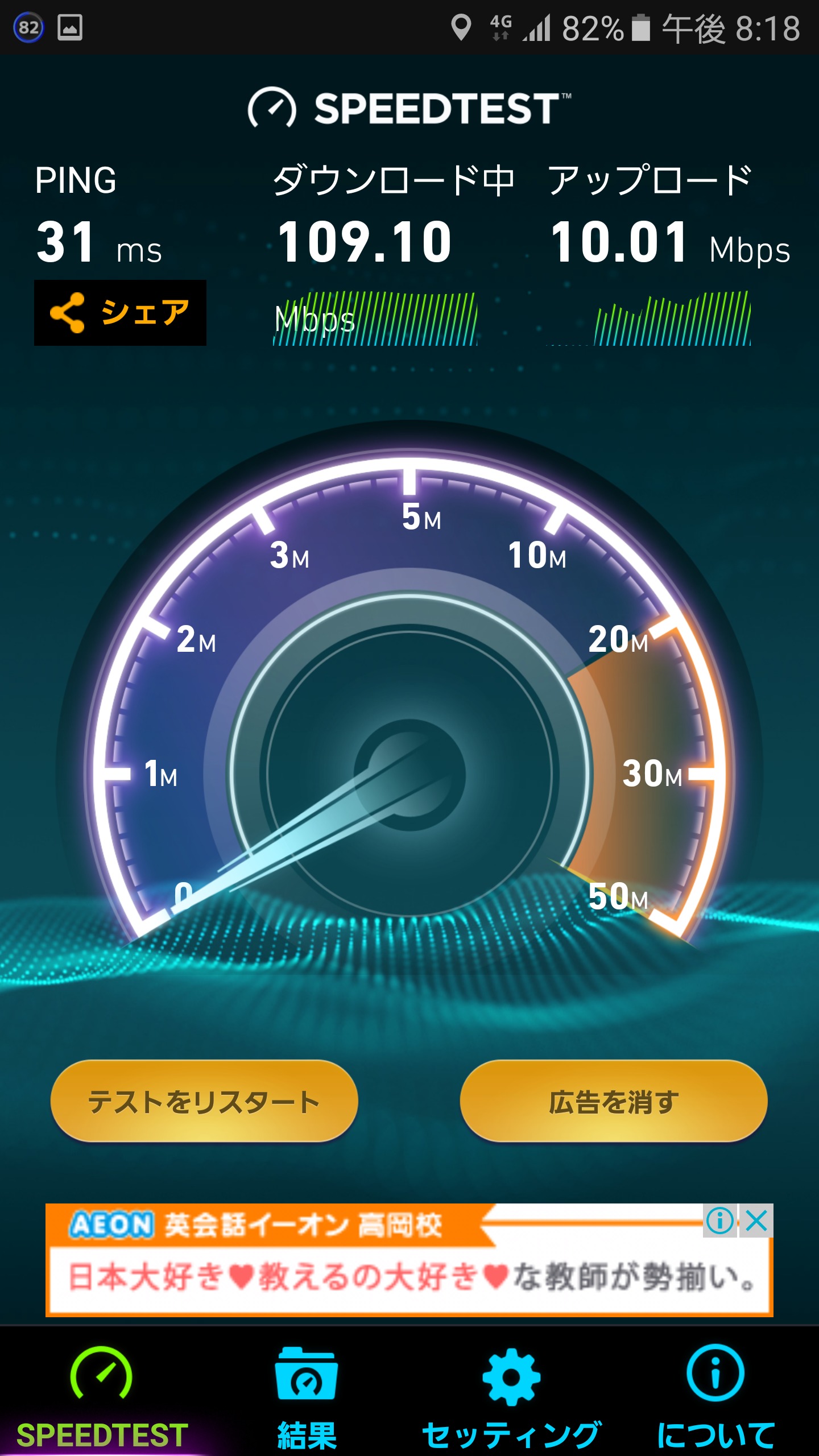Screen dimensions: 819x1456
Task: Tap the シェア share button
Action: click(x=120, y=313)
